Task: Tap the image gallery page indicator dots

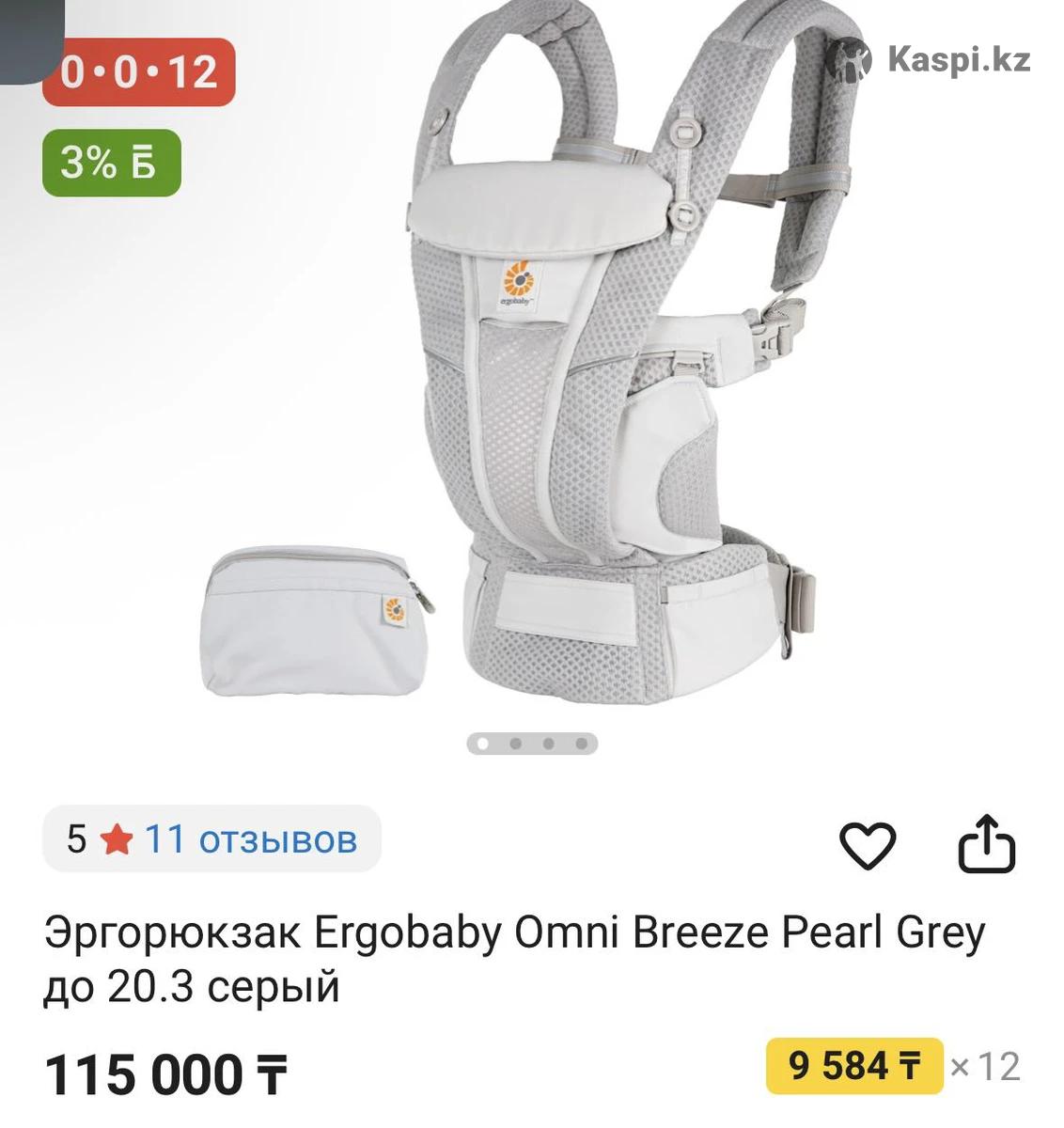Action: (532, 744)
